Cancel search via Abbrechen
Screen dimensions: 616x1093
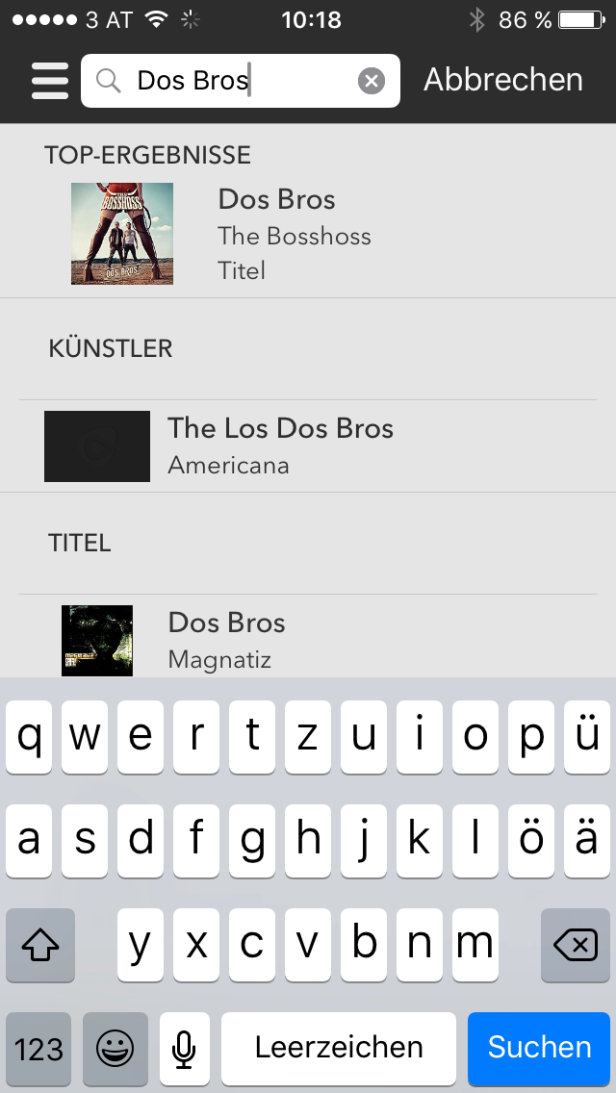[x=503, y=80]
